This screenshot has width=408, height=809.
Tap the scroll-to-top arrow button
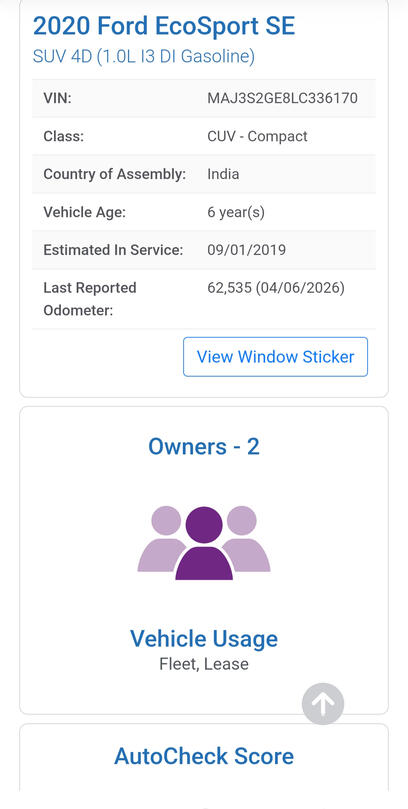click(x=323, y=704)
